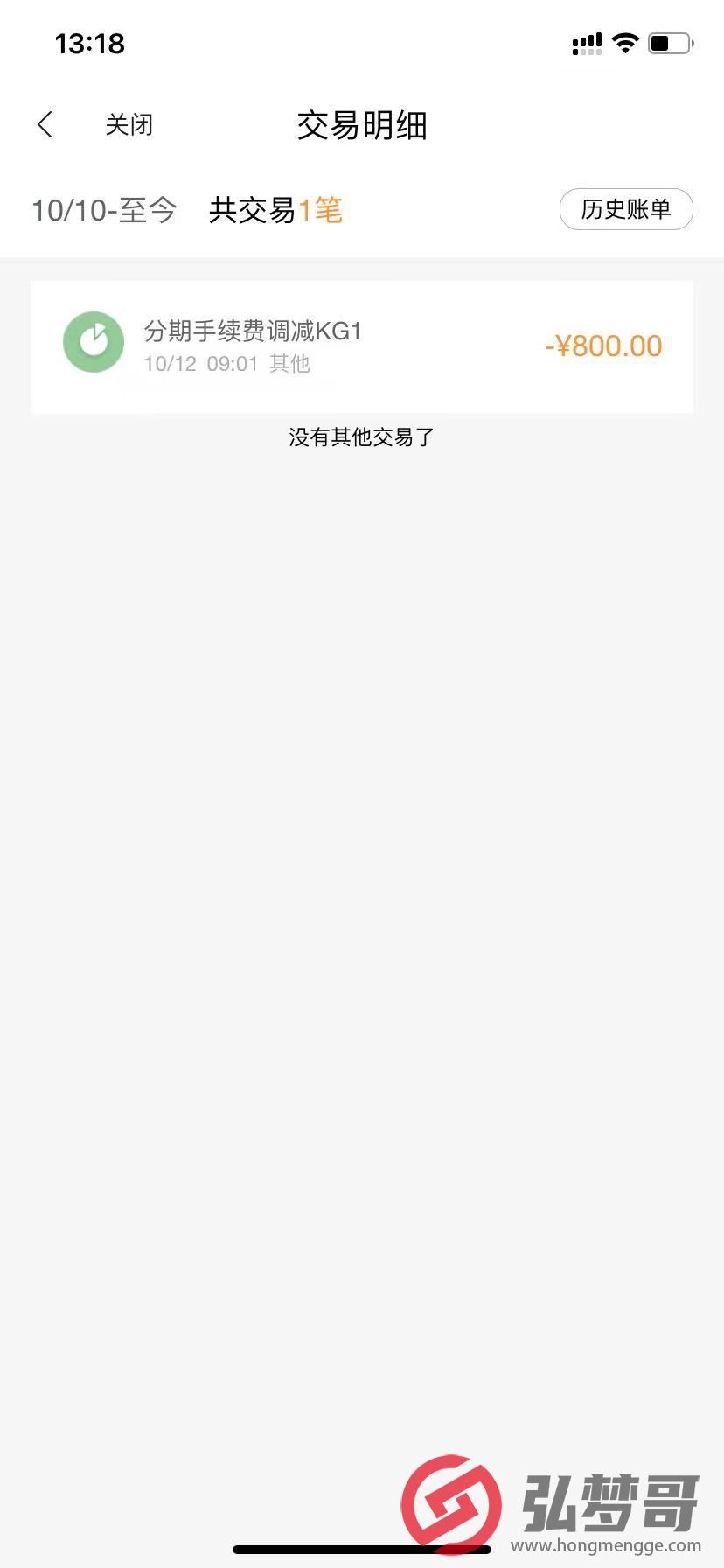Go back using the back arrow
Viewport: 724px width, 1568px height.
(x=45, y=124)
